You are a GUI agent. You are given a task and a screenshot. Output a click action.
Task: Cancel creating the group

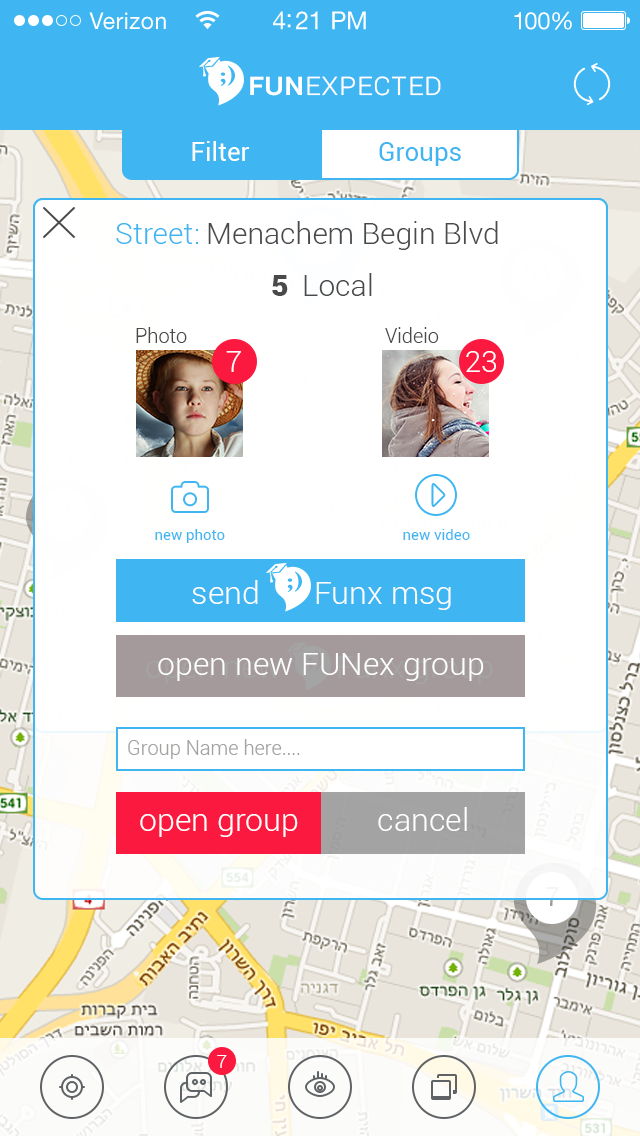tap(423, 823)
